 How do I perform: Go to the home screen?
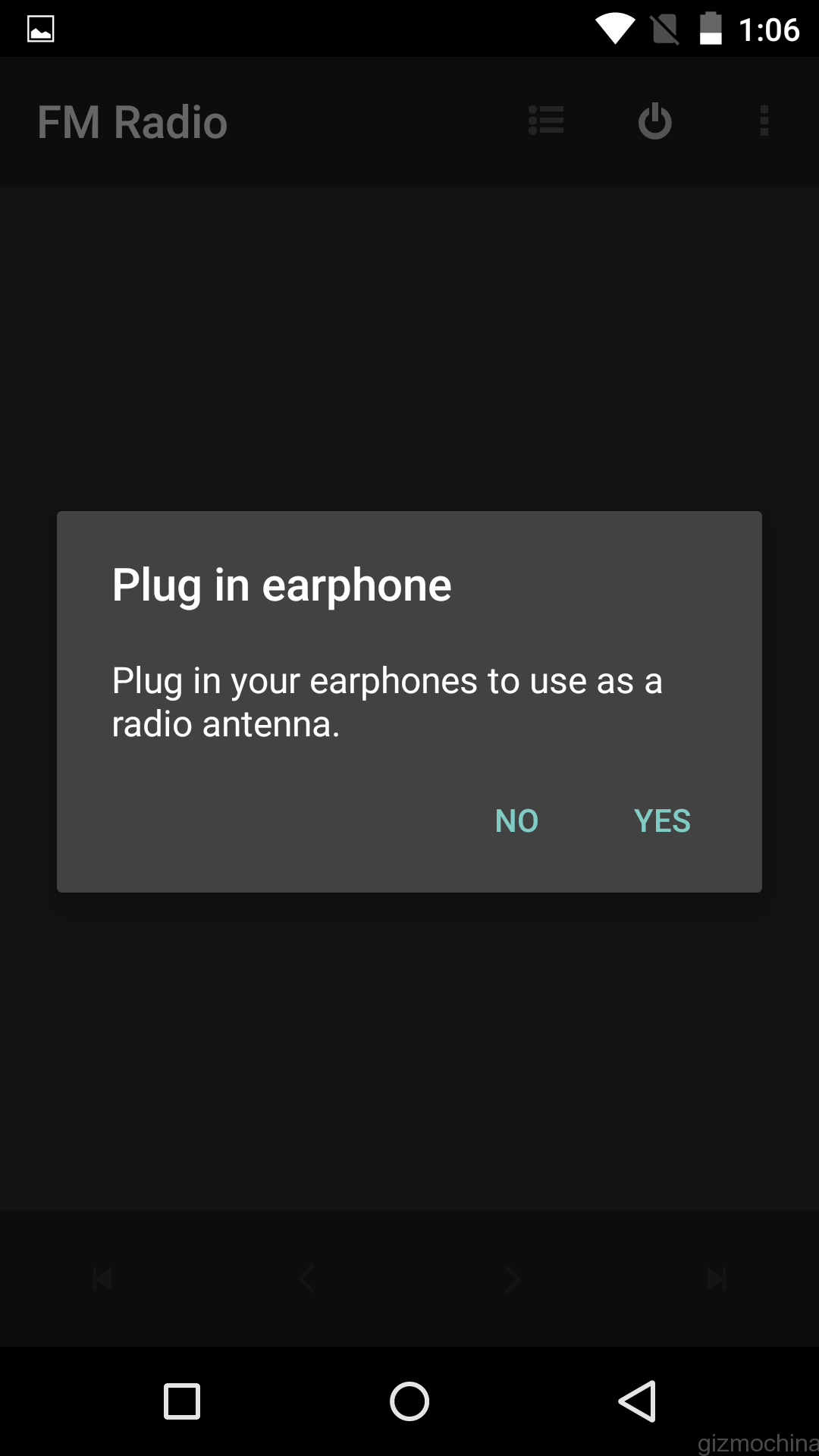pyautogui.click(x=409, y=1401)
